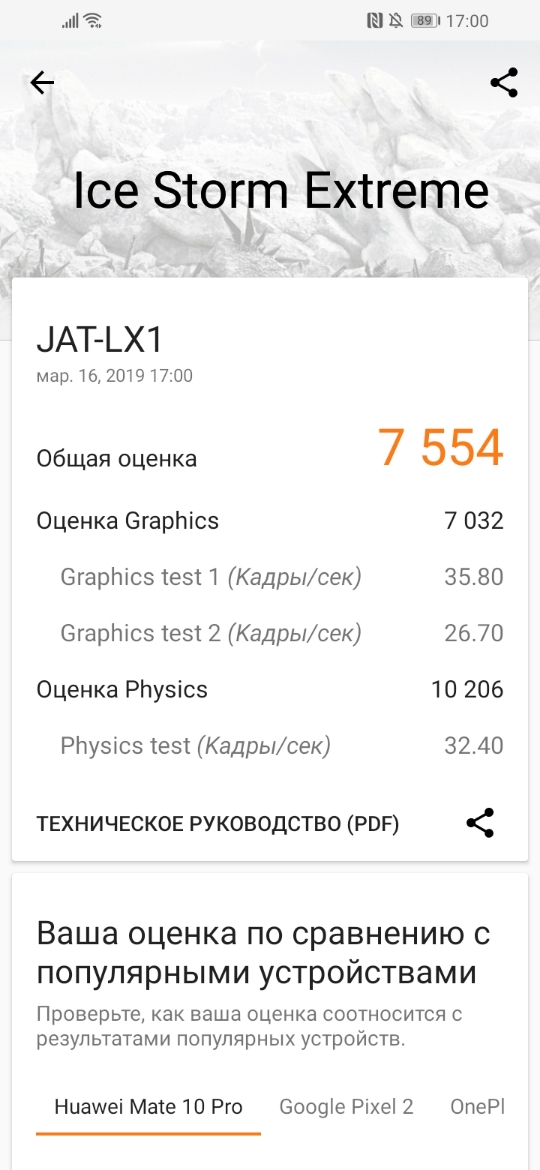Share result via top-right share icon
540x1170 pixels.
pyautogui.click(x=504, y=83)
